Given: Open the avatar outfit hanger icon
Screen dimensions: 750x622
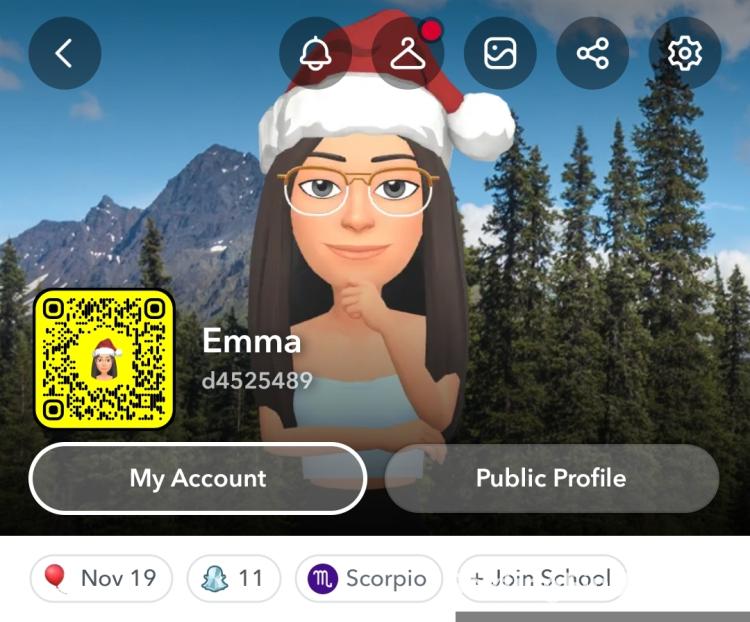Looking at the screenshot, I should [x=408, y=53].
